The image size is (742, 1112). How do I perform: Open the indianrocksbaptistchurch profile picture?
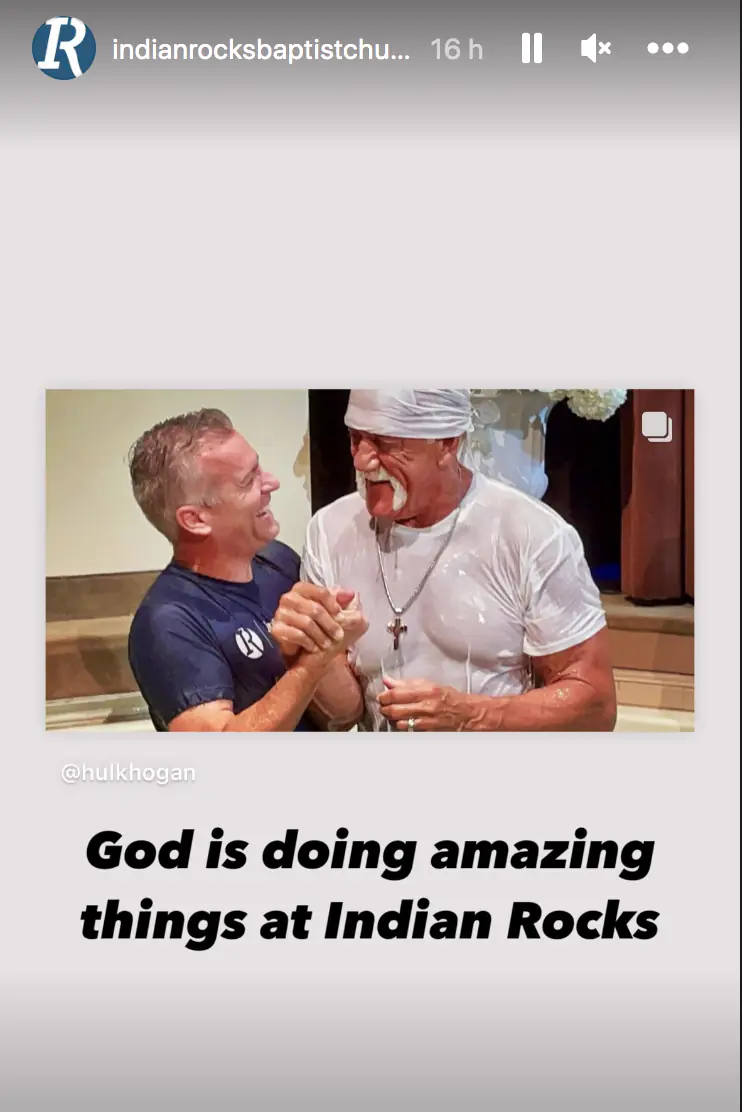[x=64, y=48]
